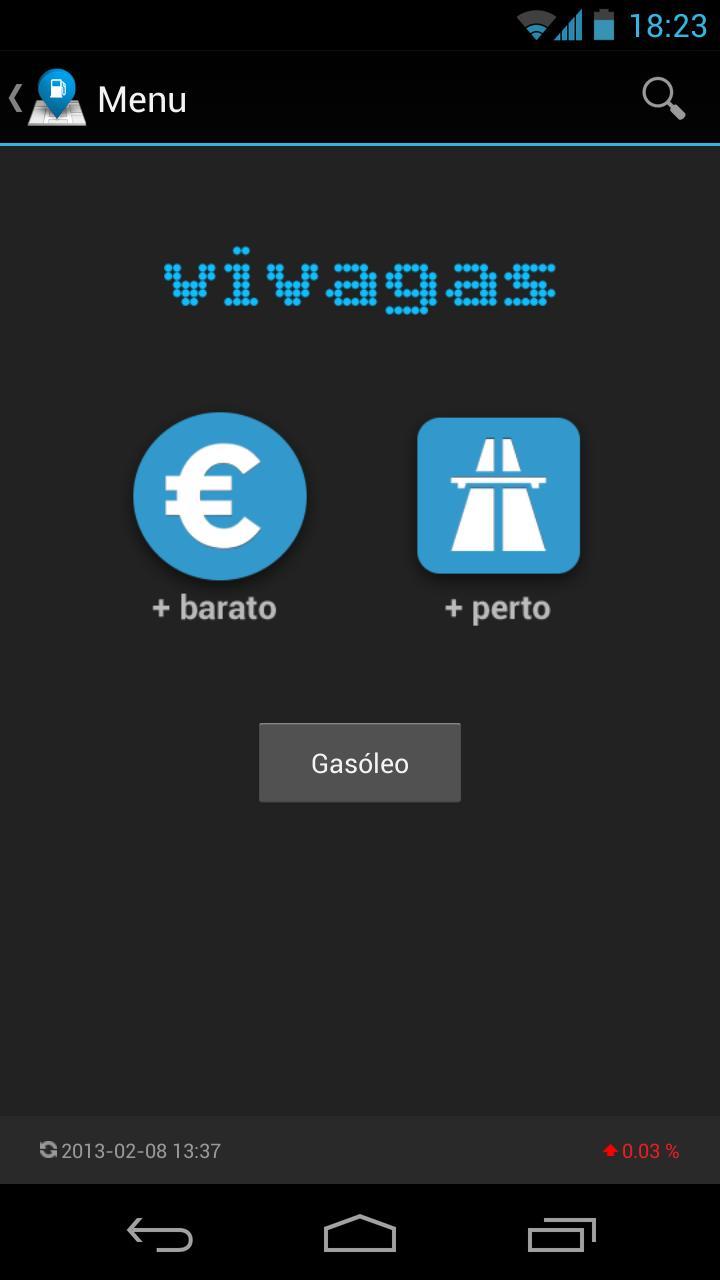
Task: Click the Menu title in the action bar
Action: [140, 98]
